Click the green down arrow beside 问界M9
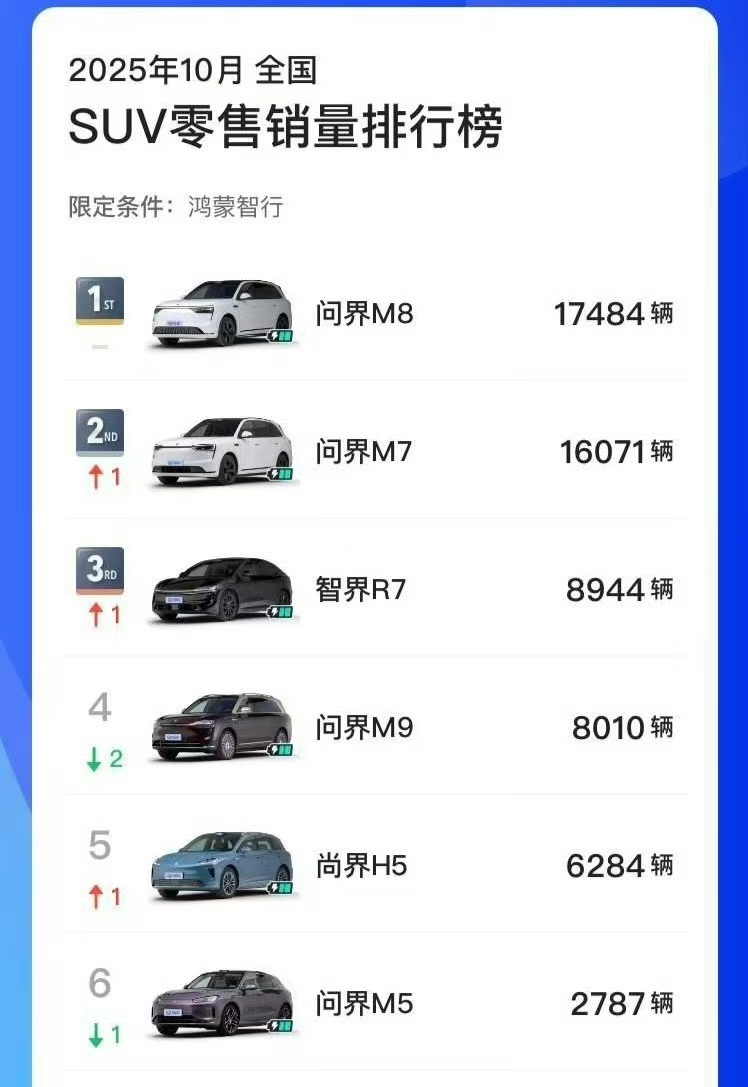Screen dimensions: 748x1087 point(93,760)
